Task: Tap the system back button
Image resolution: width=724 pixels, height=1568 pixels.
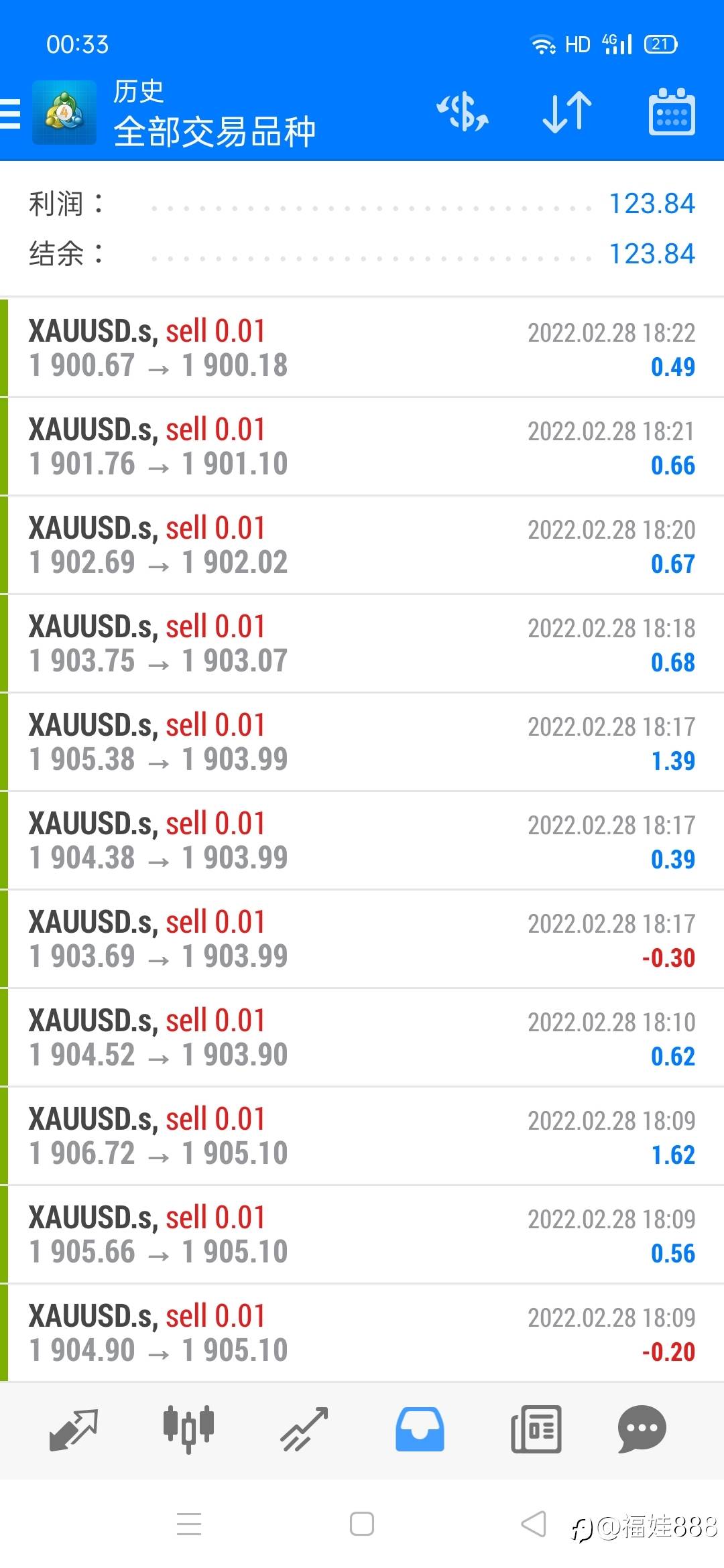Action: click(x=534, y=1524)
